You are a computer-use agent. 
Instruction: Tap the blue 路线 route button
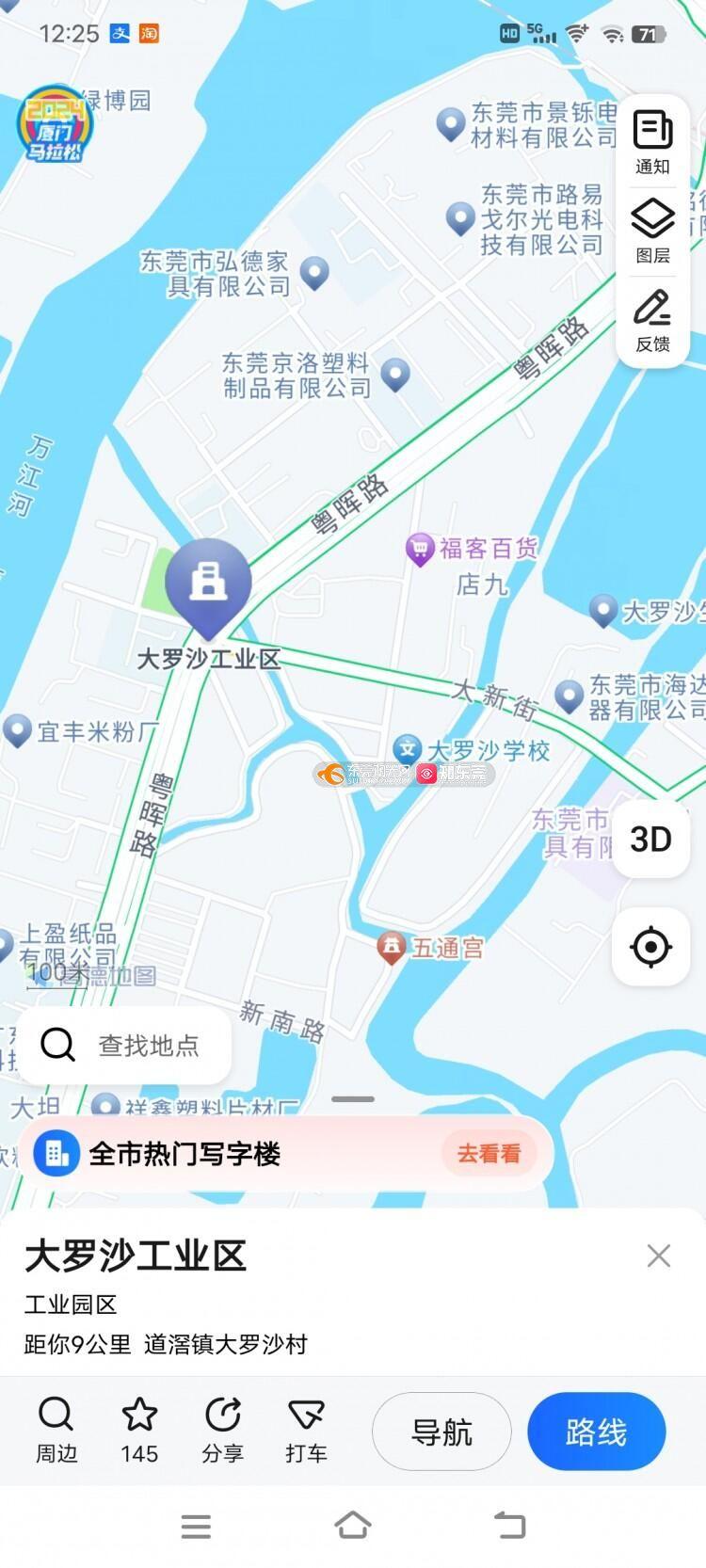click(x=597, y=1432)
